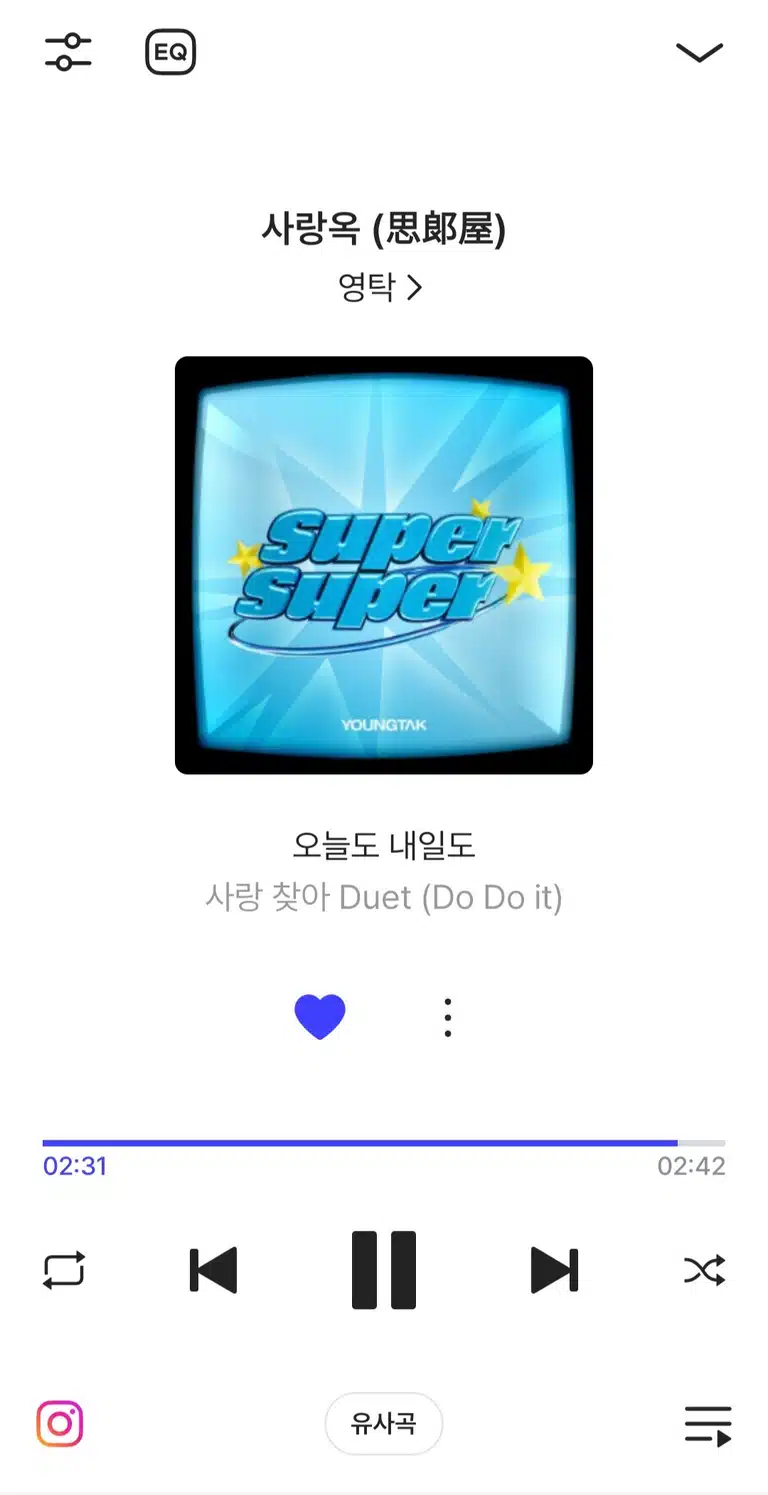Pause the current song
The height and width of the screenshot is (1495, 768).
(384, 1270)
